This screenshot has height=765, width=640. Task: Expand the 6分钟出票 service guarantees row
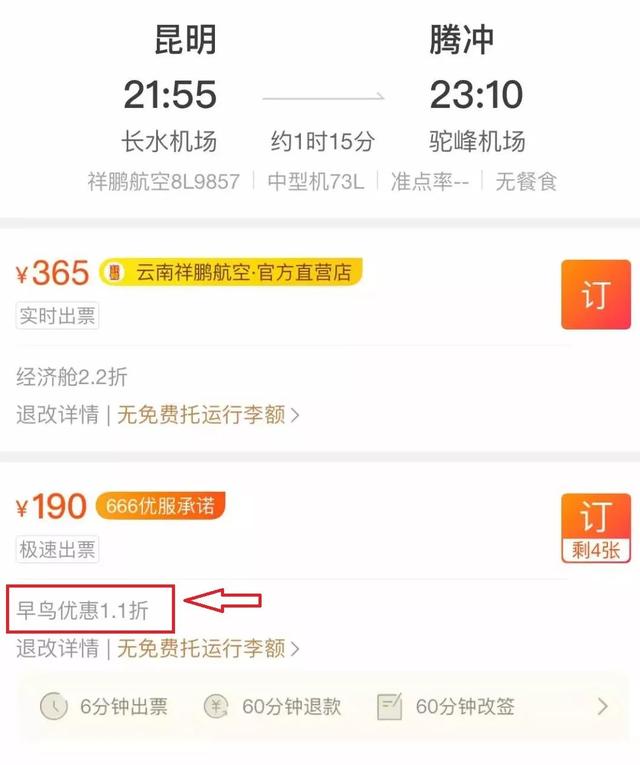pyautogui.click(x=602, y=707)
